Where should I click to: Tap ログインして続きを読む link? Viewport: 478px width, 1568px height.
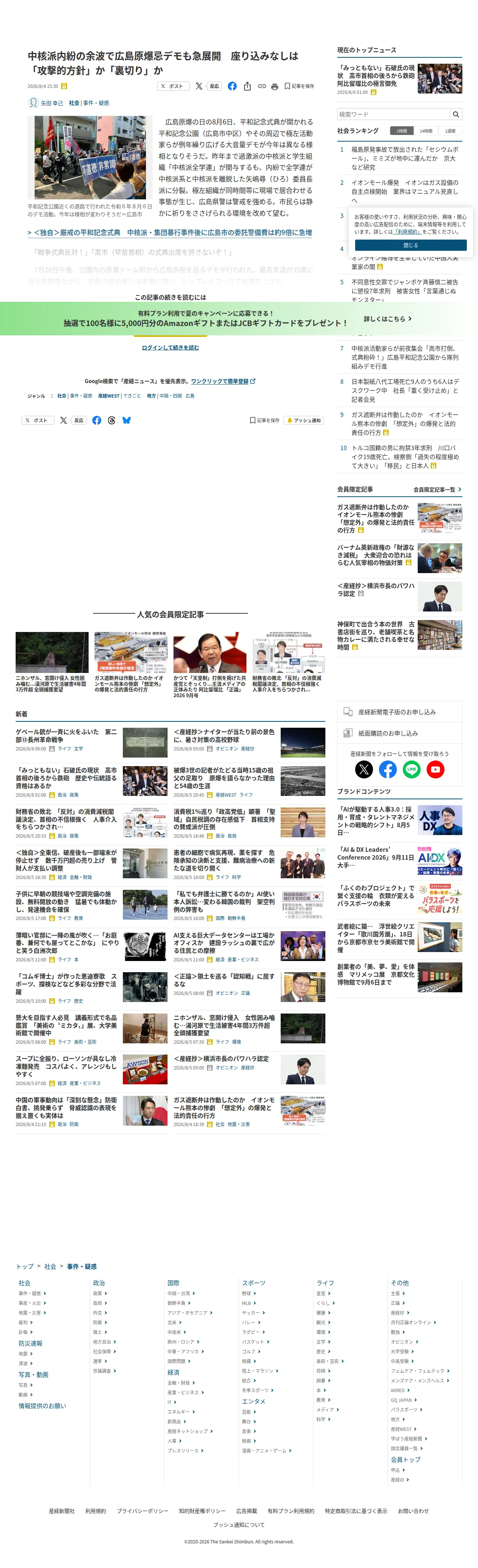pyautogui.click(x=170, y=348)
